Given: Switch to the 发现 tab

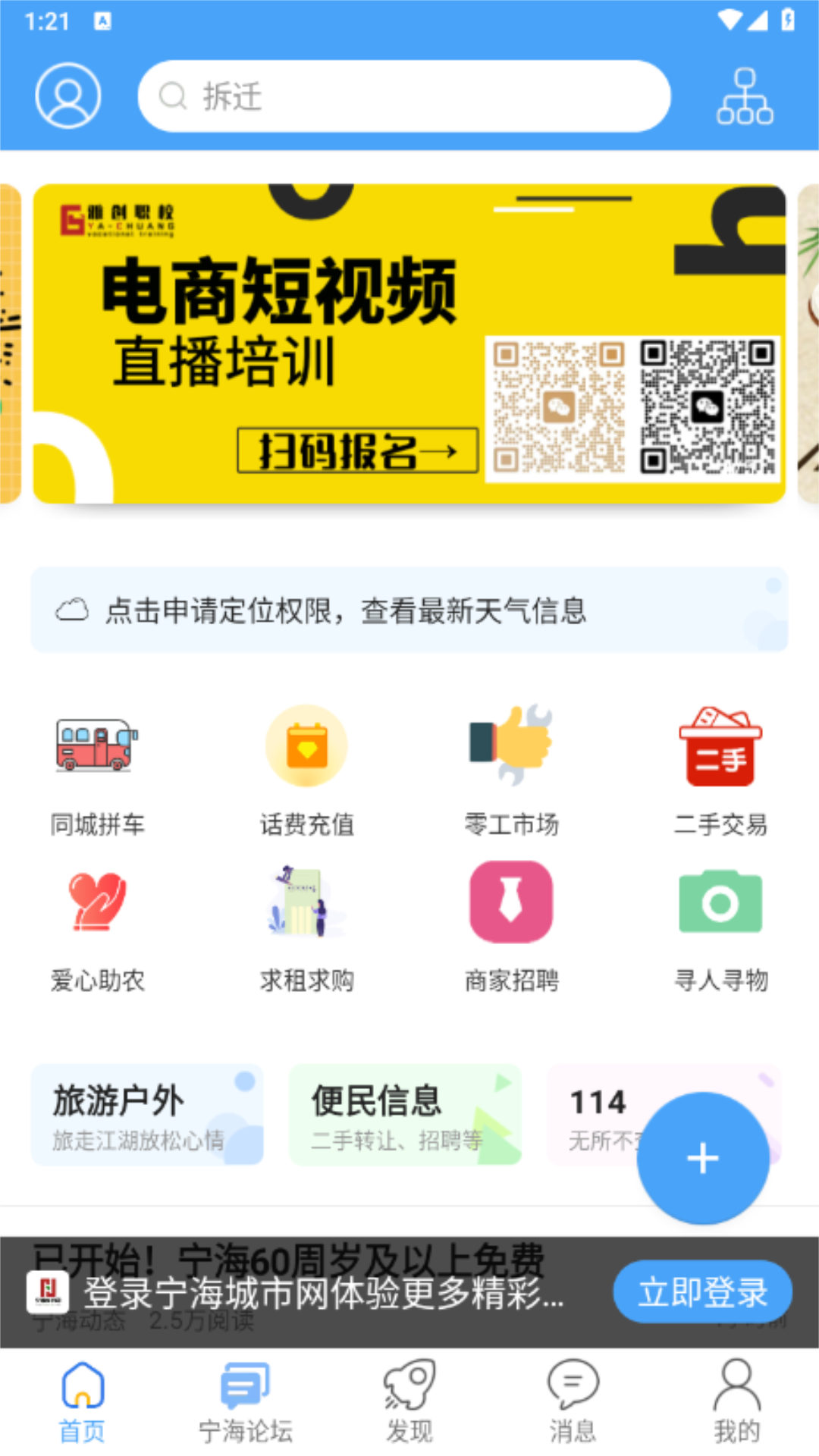Looking at the screenshot, I should click(x=409, y=1401).
